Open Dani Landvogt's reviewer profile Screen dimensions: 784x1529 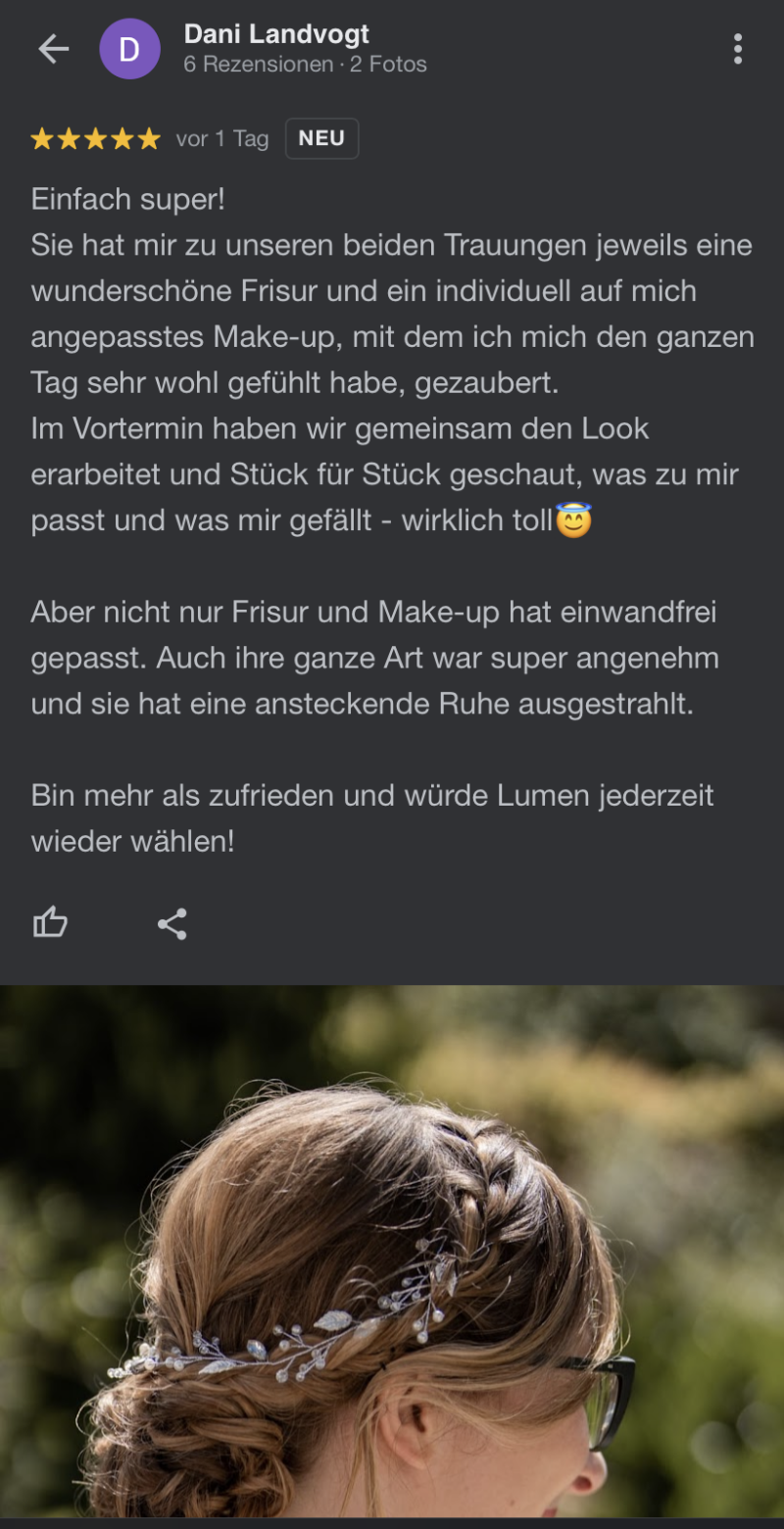click(276, 35)
